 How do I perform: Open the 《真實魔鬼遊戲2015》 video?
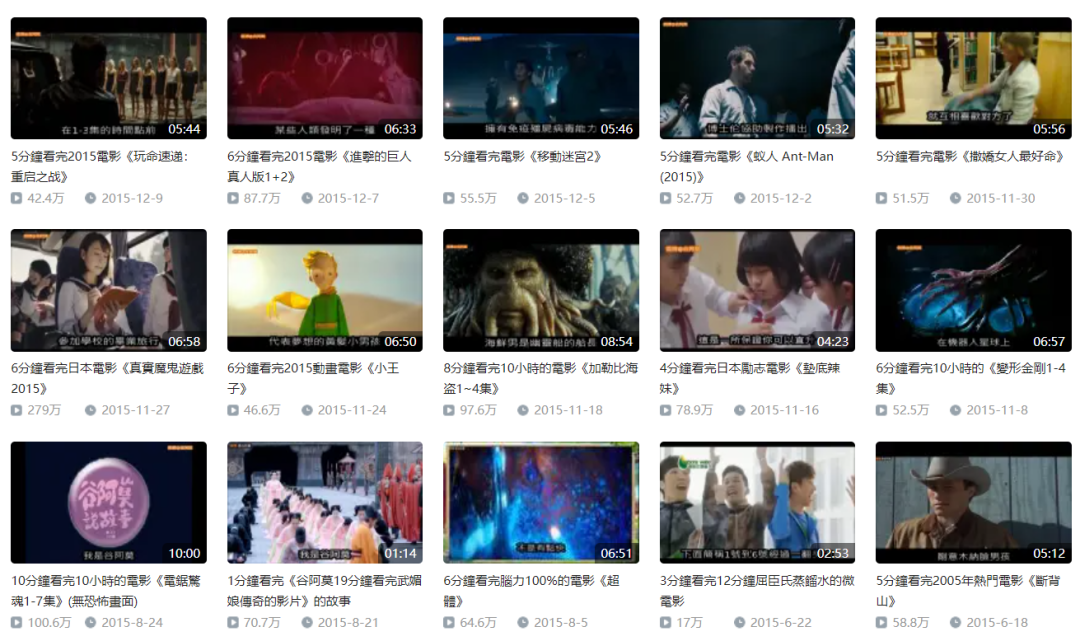pyautogui.click(x=108, y=290)
